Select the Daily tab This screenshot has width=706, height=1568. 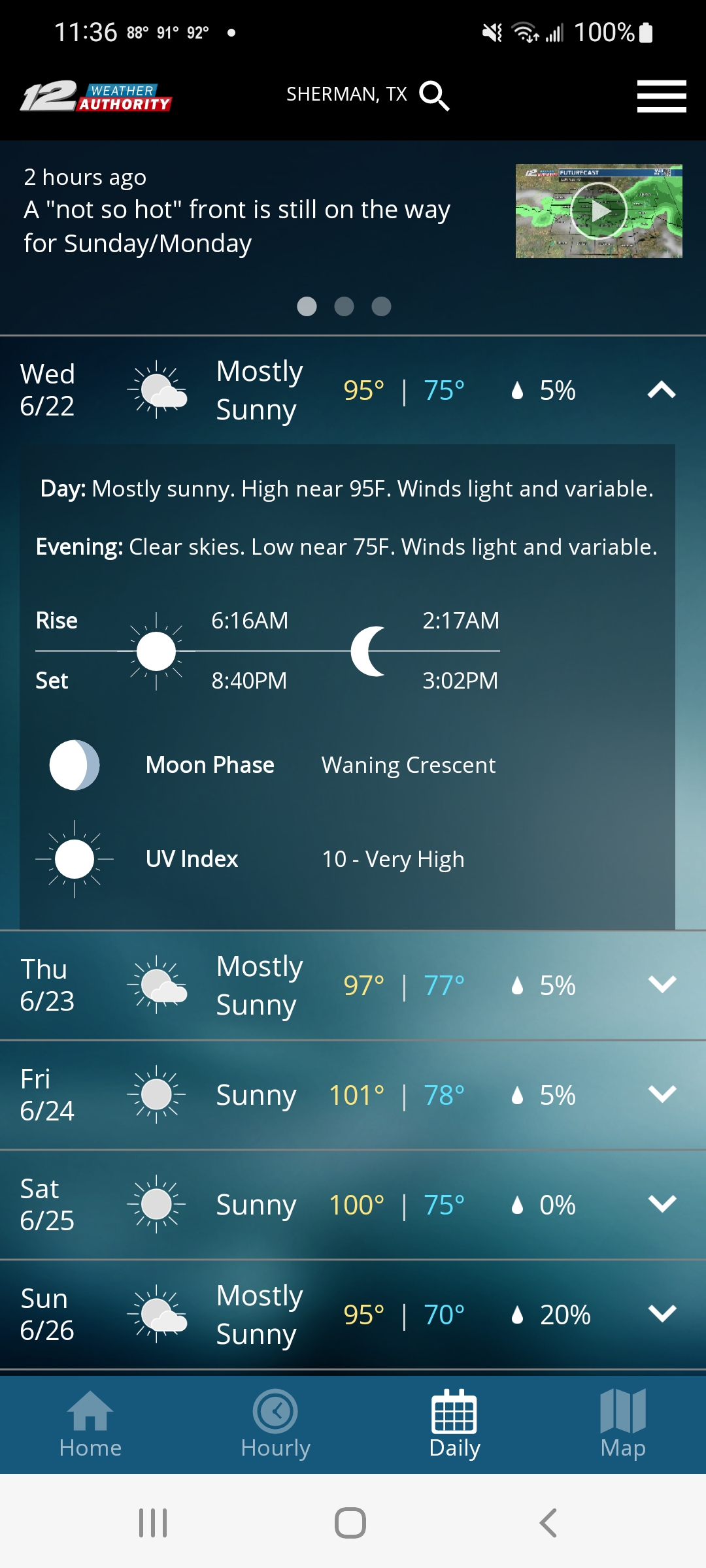[454, 1423]
